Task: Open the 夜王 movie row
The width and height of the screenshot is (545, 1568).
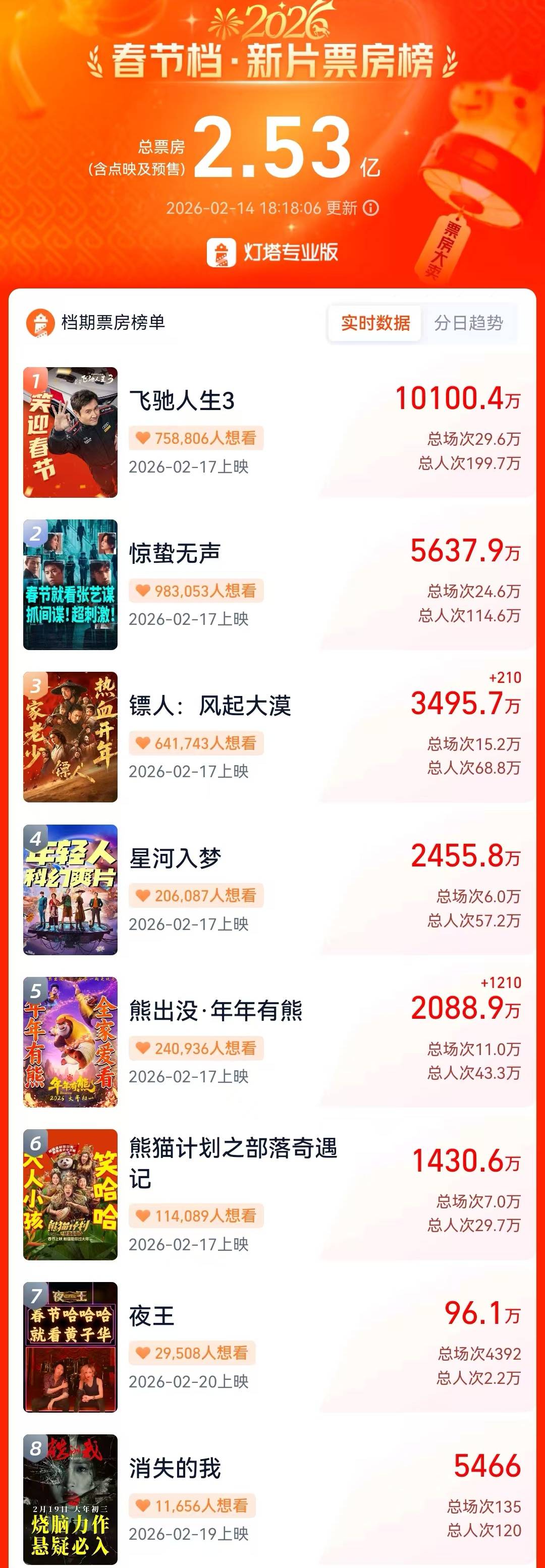Action: click(x=272, y=1347)
